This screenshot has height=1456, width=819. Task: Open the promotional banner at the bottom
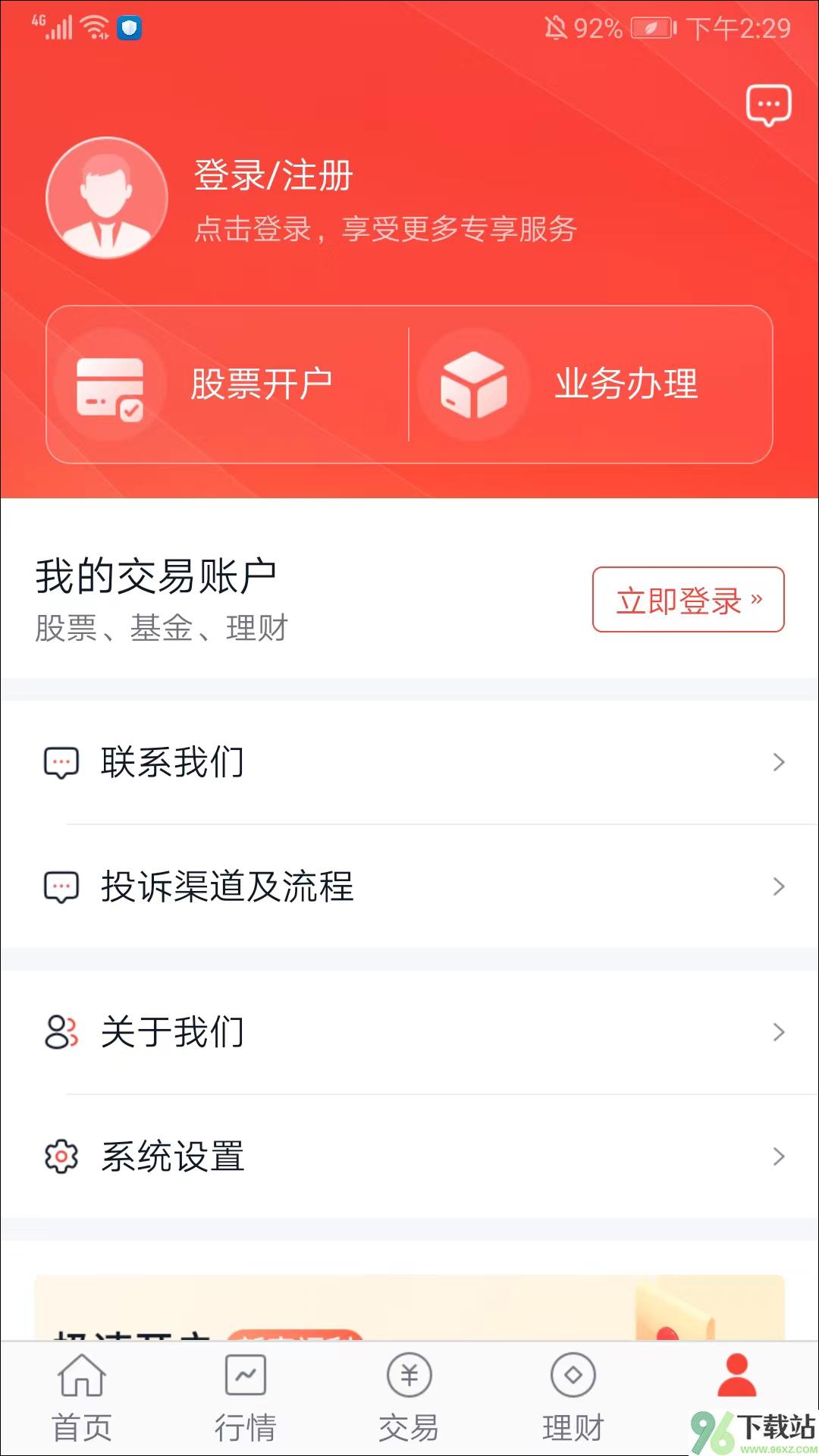pyautogui.click(x=409, y=1308)
